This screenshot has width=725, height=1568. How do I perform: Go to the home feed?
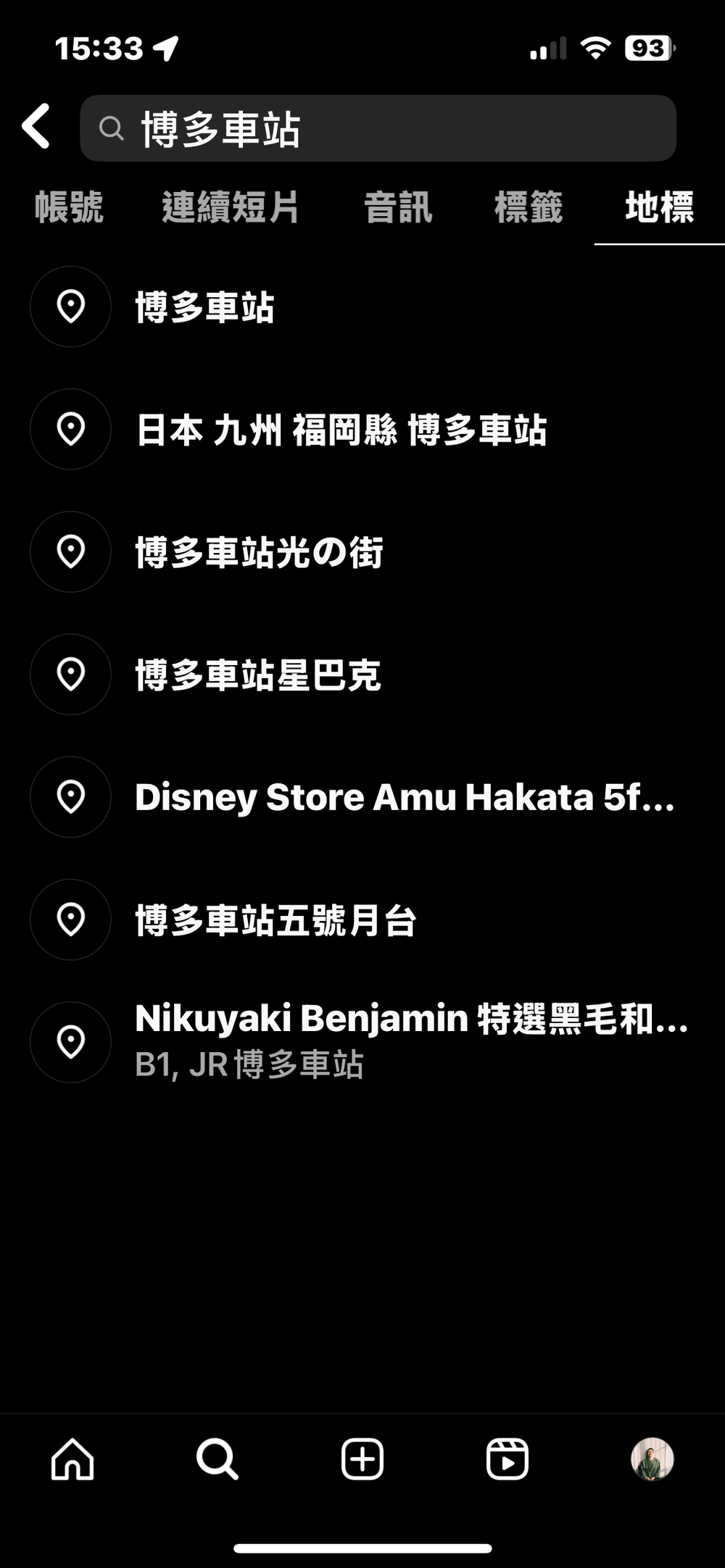pos(72,1459)
